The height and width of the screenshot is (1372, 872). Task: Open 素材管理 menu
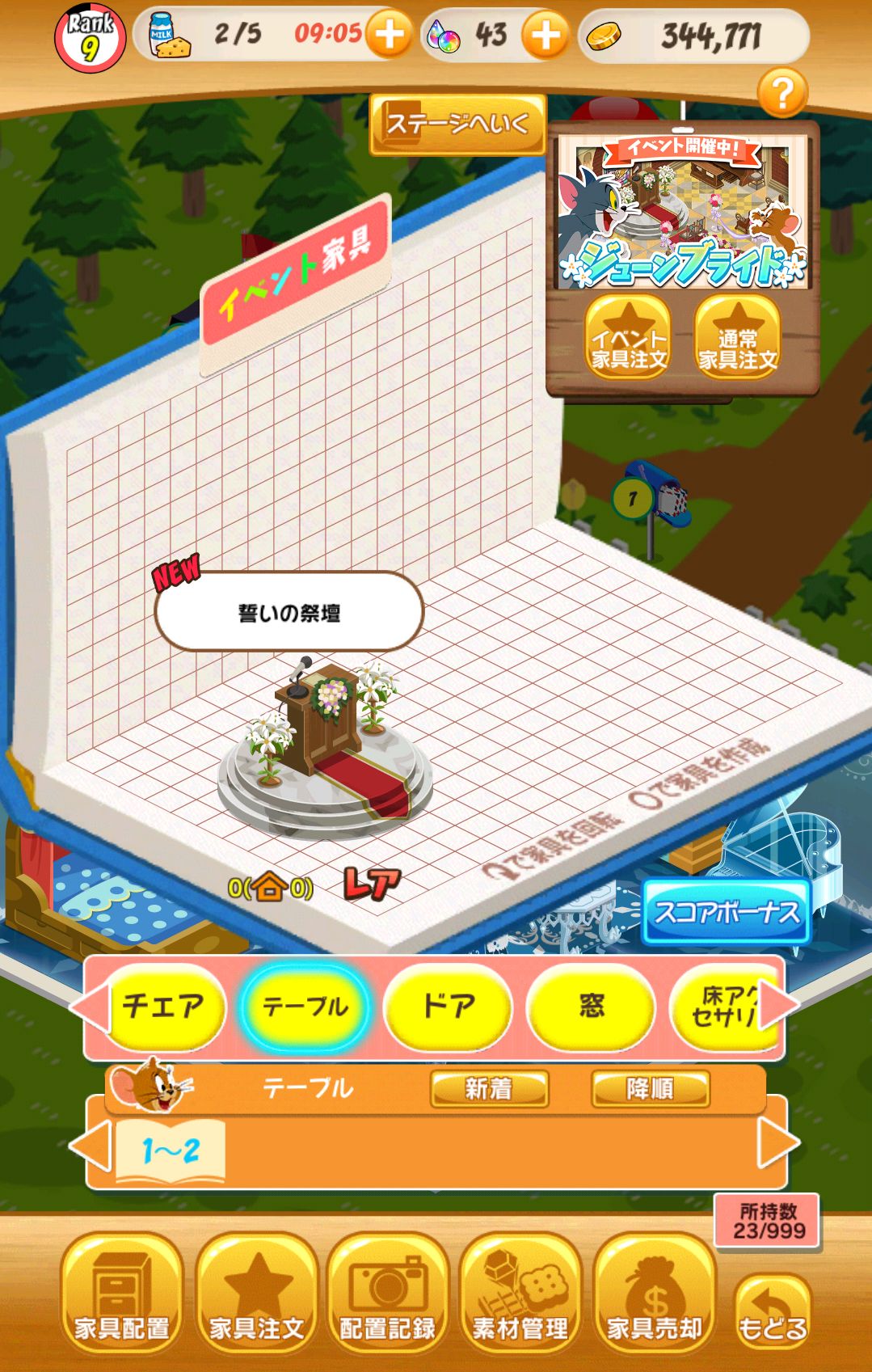(x=520, y=1294)
